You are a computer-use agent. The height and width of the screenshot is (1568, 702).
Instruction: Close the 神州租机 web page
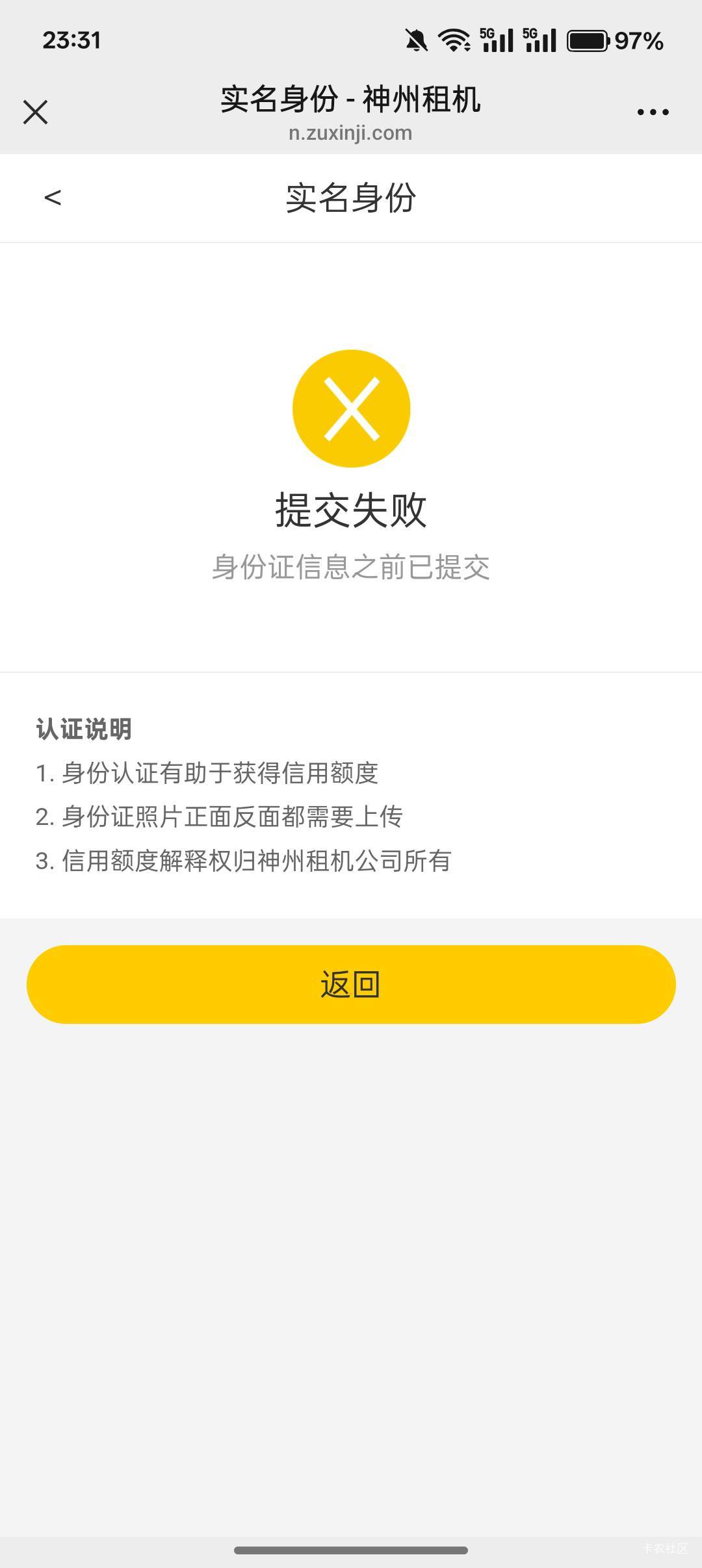[x=36, y=112]
